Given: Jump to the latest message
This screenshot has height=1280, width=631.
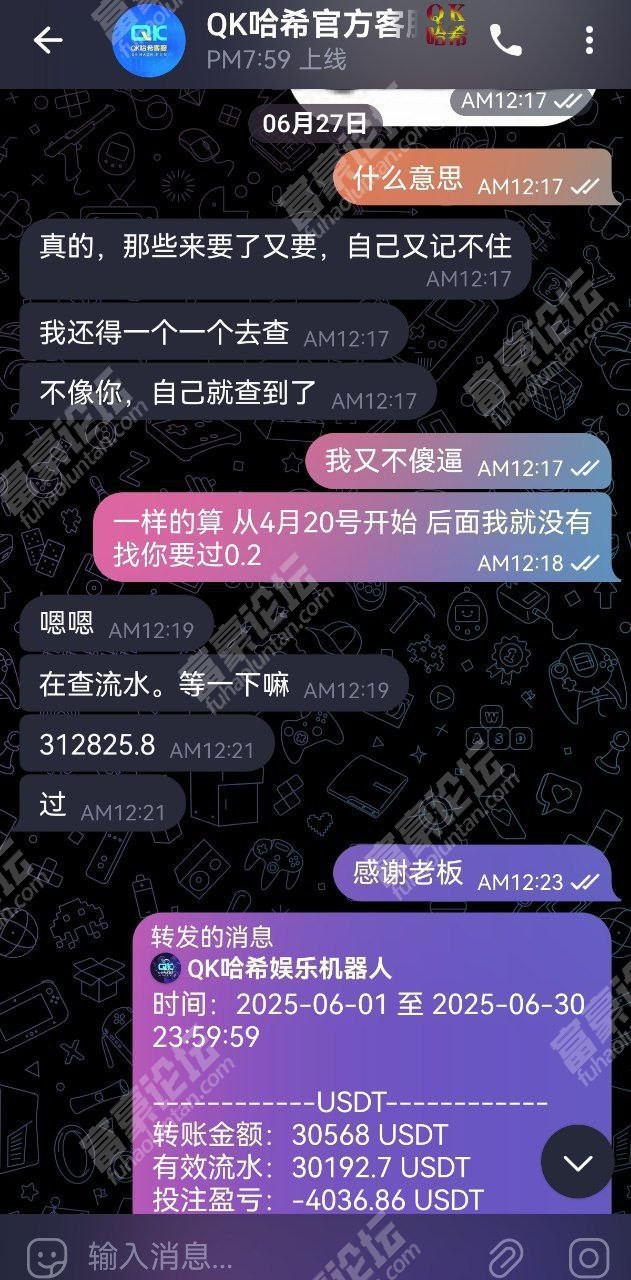Looking at the screenshot, I should (x=577, y=1162).
